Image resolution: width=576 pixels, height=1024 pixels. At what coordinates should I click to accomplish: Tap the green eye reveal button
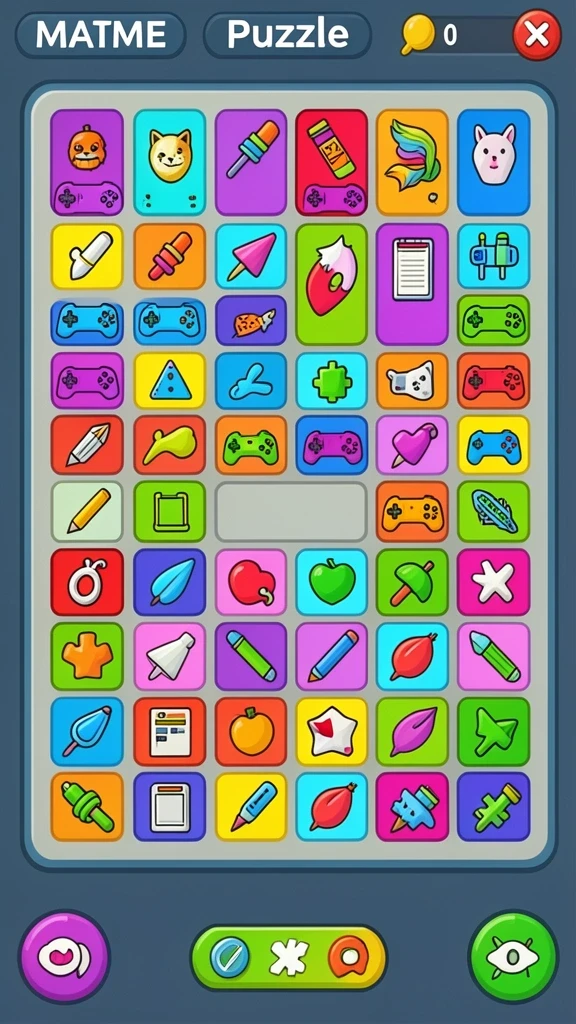coord(513,957)
